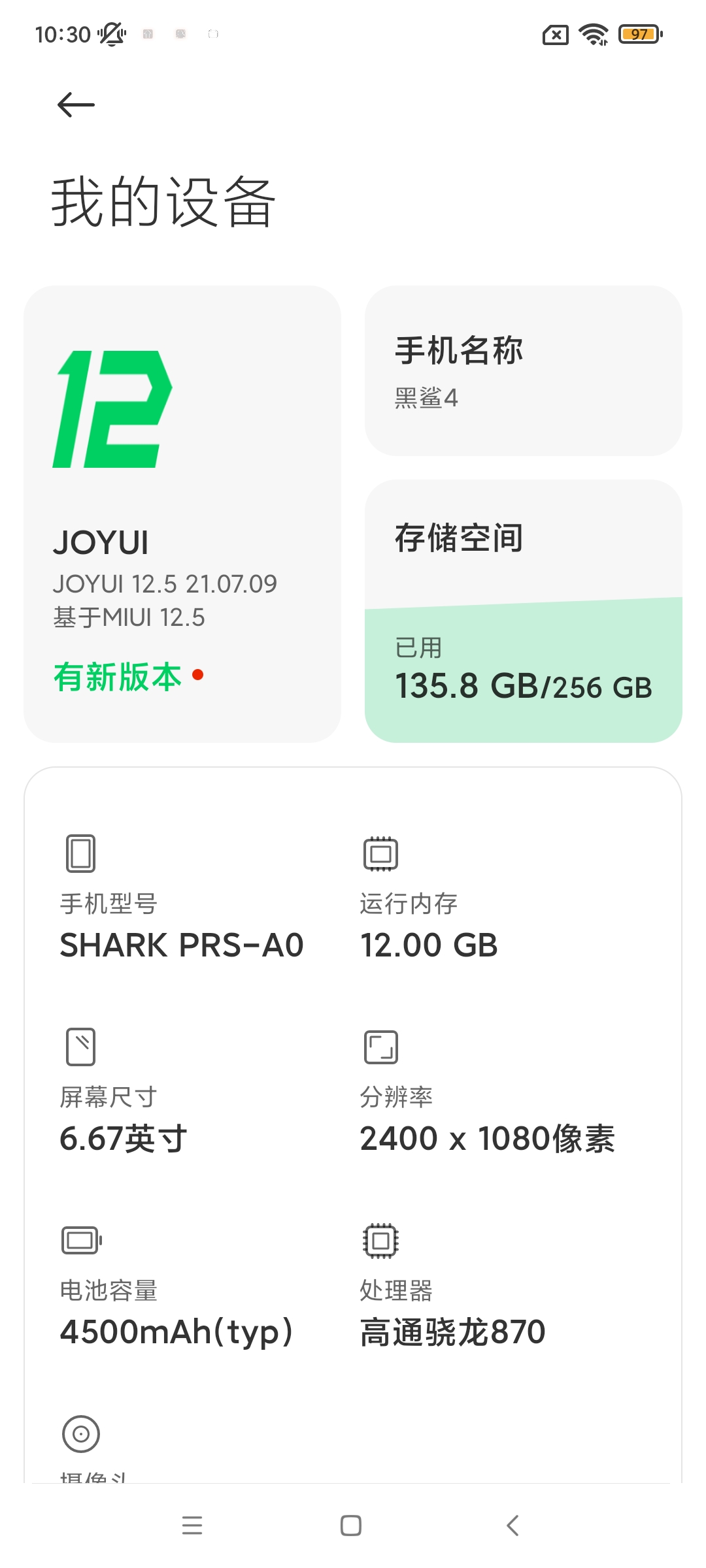Screen dimensions: 706x1568
Task: Tap the system home button
Action: tap(351, 1526)
